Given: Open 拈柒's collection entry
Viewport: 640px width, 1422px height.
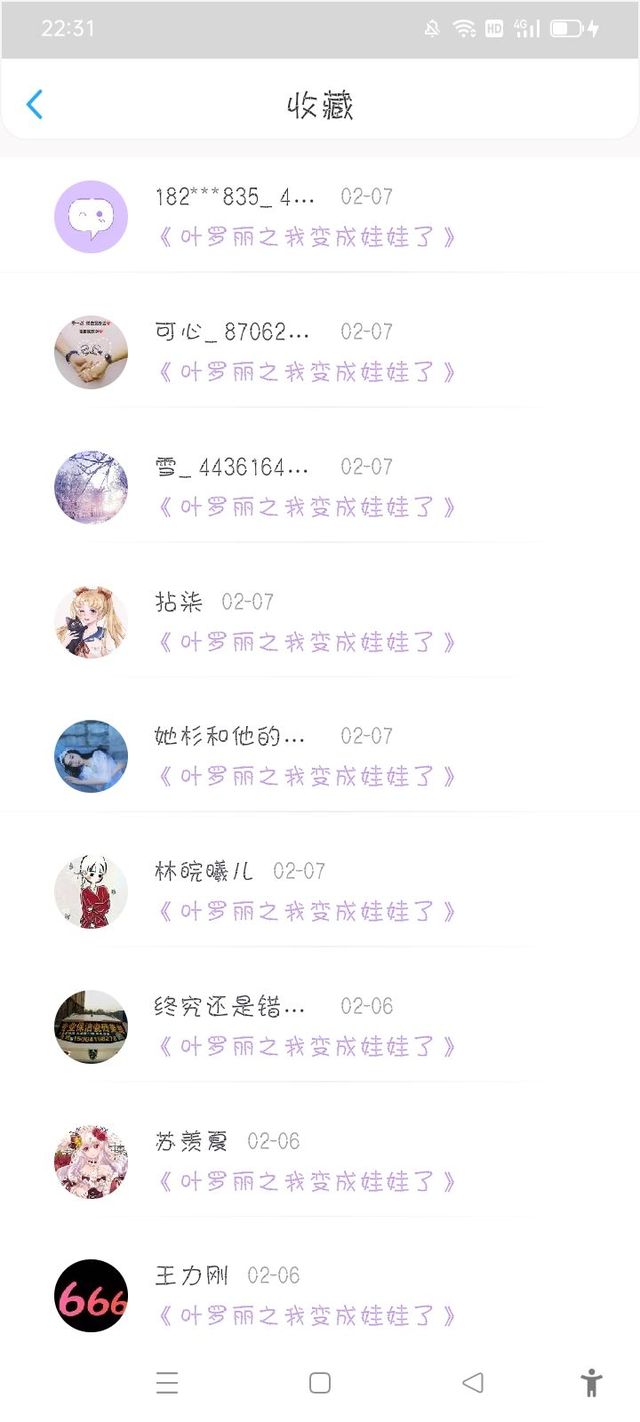Looking at the screenshot, I should pos(320,621).
